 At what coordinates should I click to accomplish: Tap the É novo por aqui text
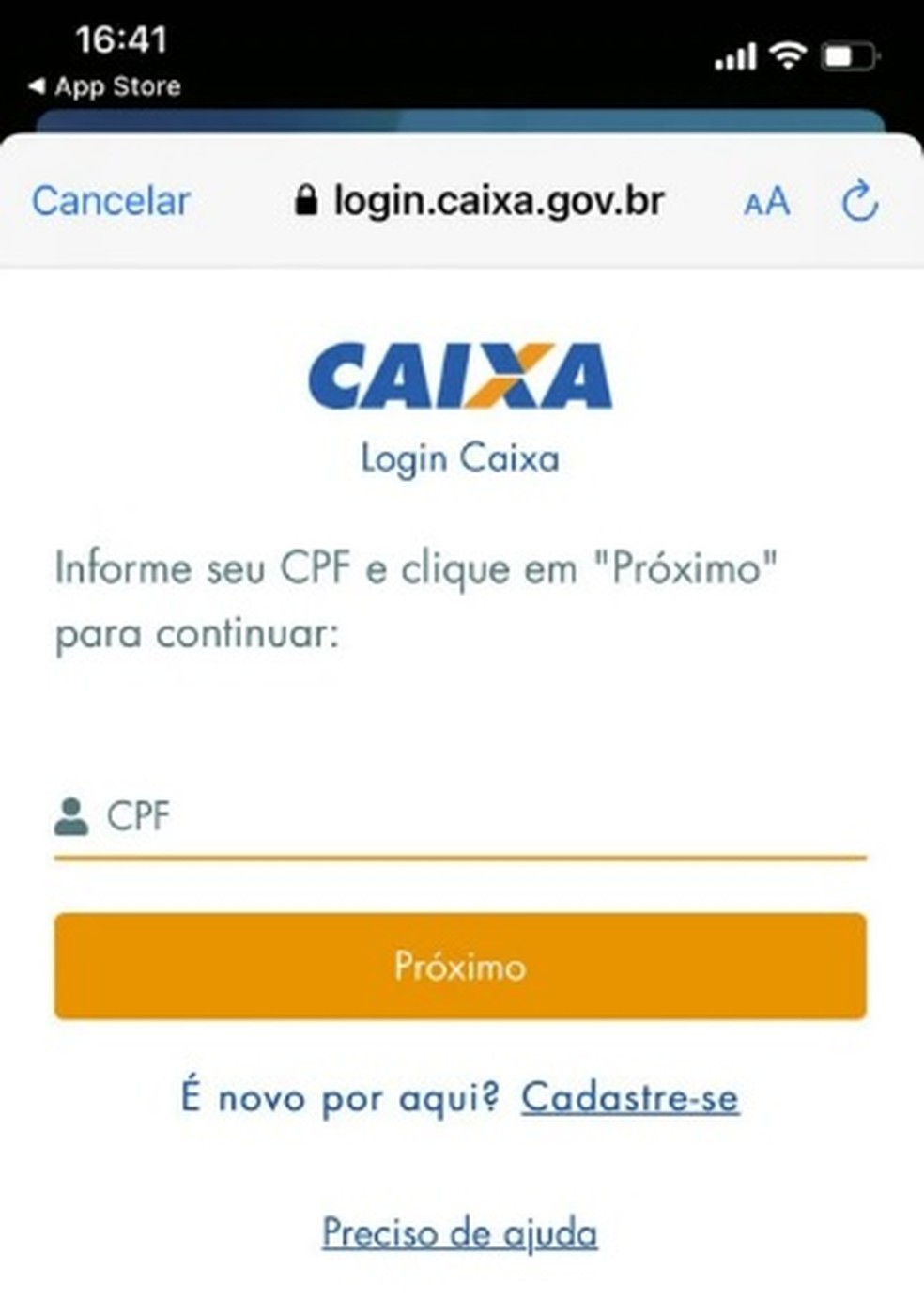point(338,1096)
